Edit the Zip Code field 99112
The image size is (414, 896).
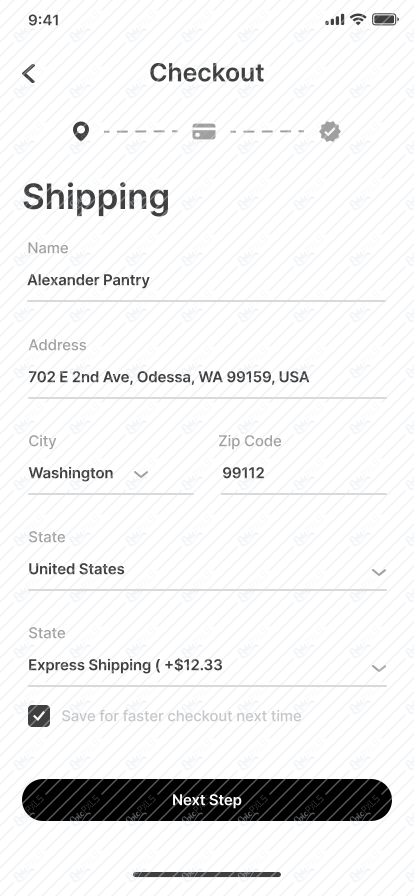click(x=304, y=474)
